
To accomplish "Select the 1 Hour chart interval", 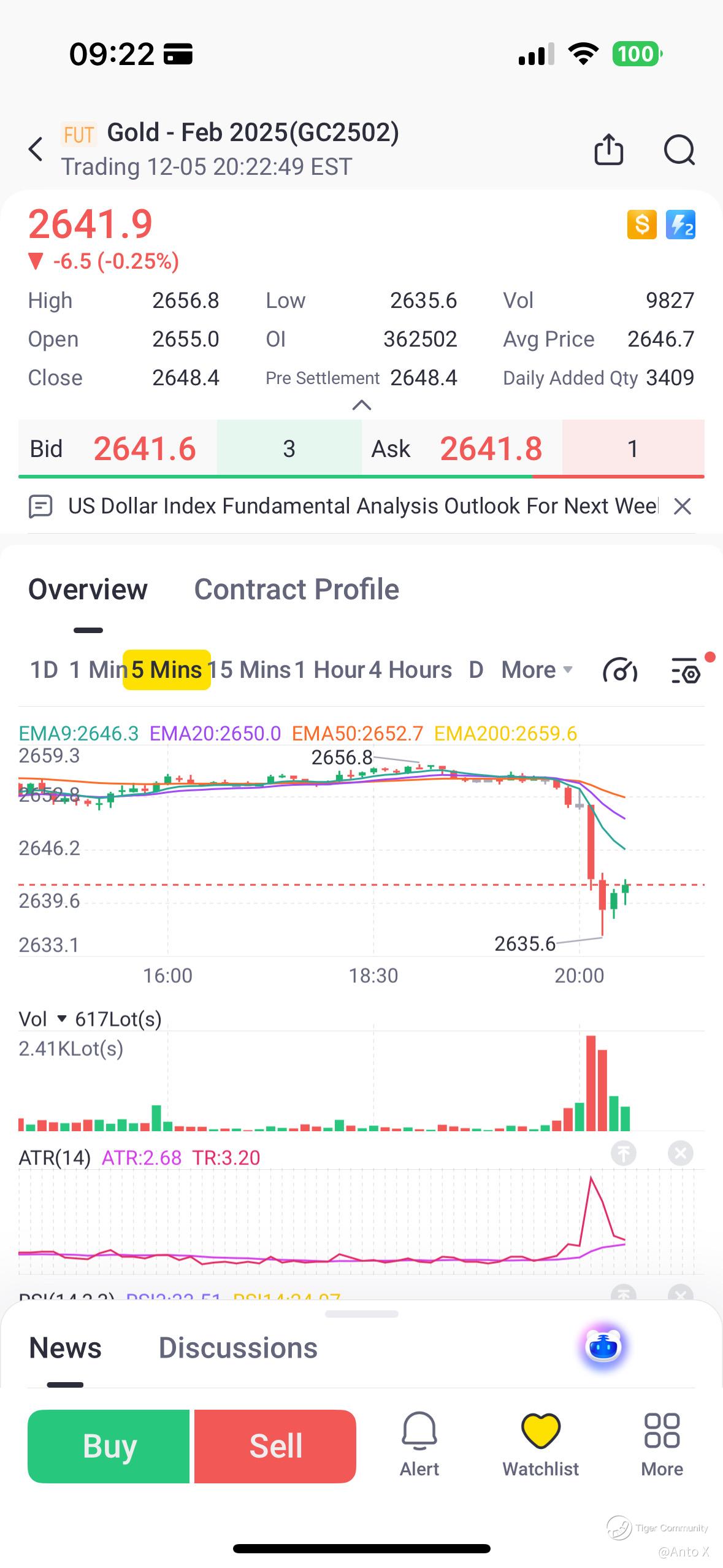I will click(x=329, y=670).
